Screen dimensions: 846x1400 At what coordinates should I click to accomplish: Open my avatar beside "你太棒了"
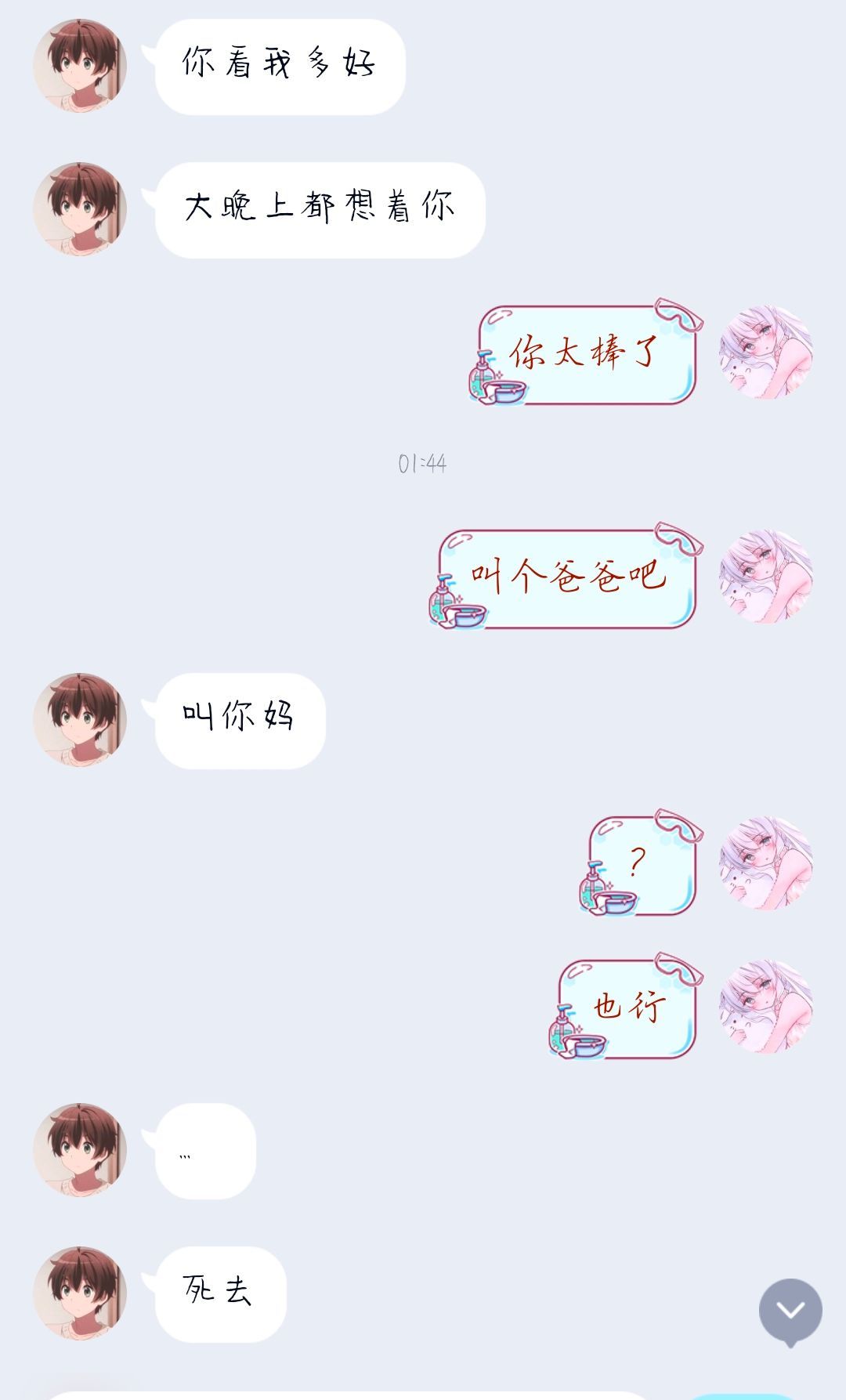(x=765, y=353)
